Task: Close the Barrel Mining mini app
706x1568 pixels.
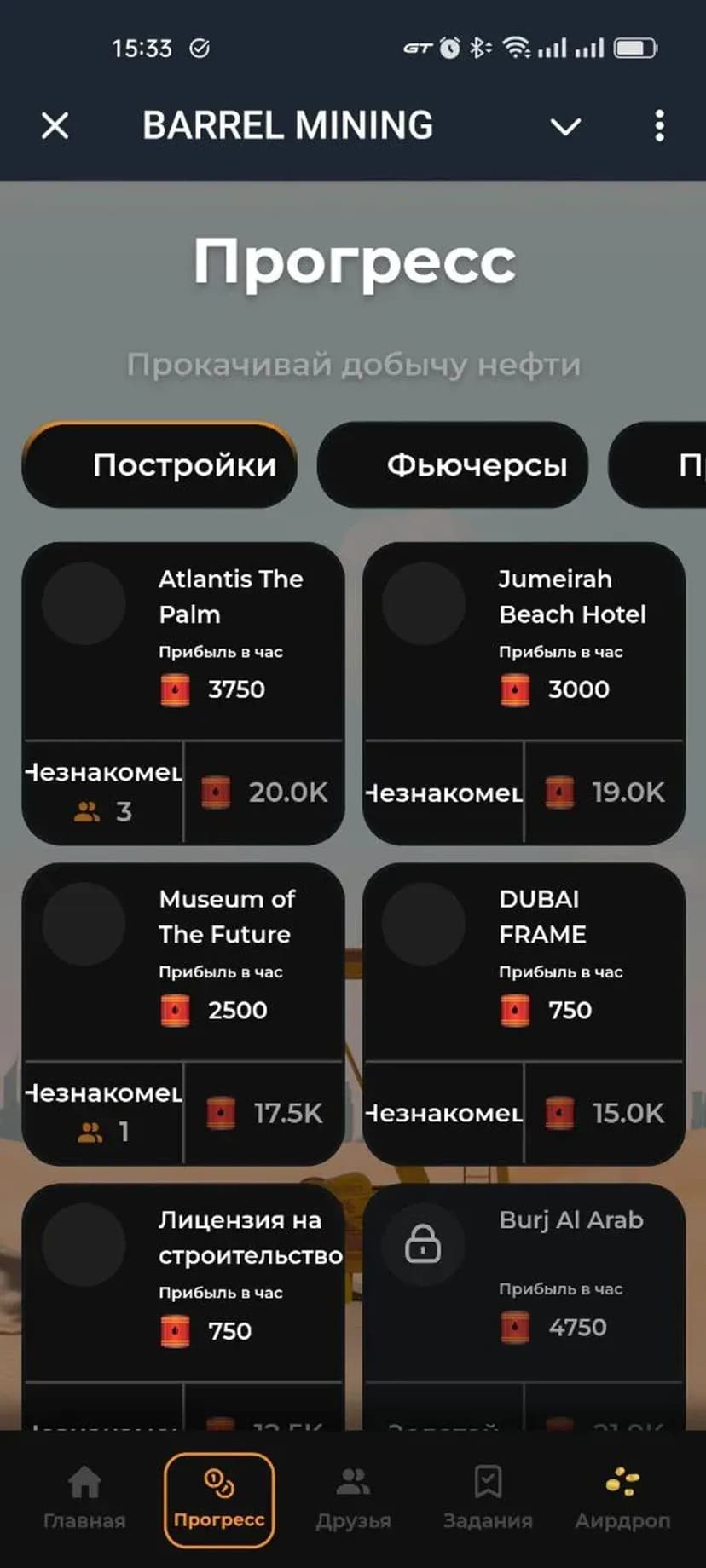Action: [x=55, y=126]
